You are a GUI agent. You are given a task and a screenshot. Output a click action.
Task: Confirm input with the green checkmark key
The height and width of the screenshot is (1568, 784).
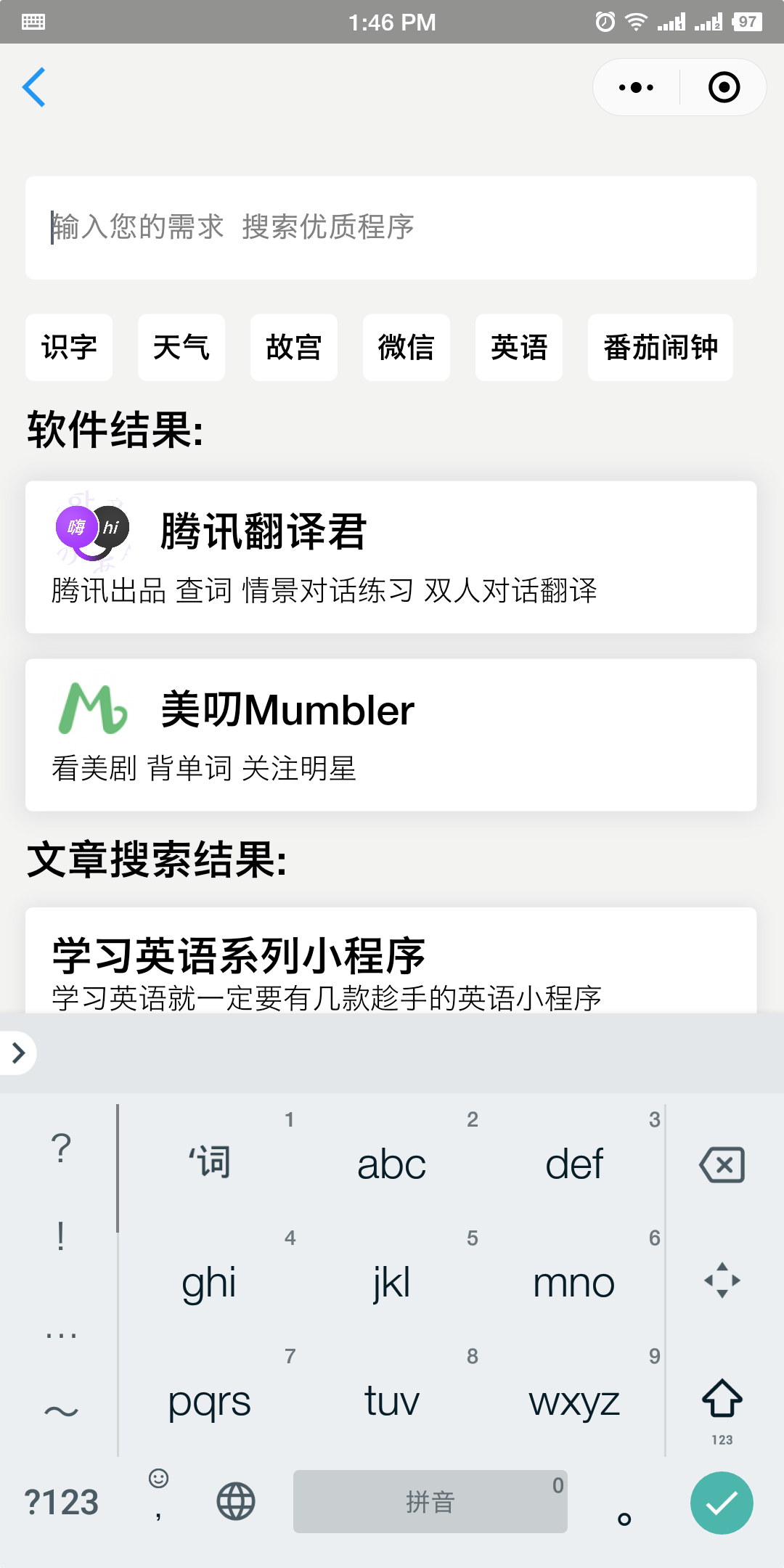tap(722, 1503)
